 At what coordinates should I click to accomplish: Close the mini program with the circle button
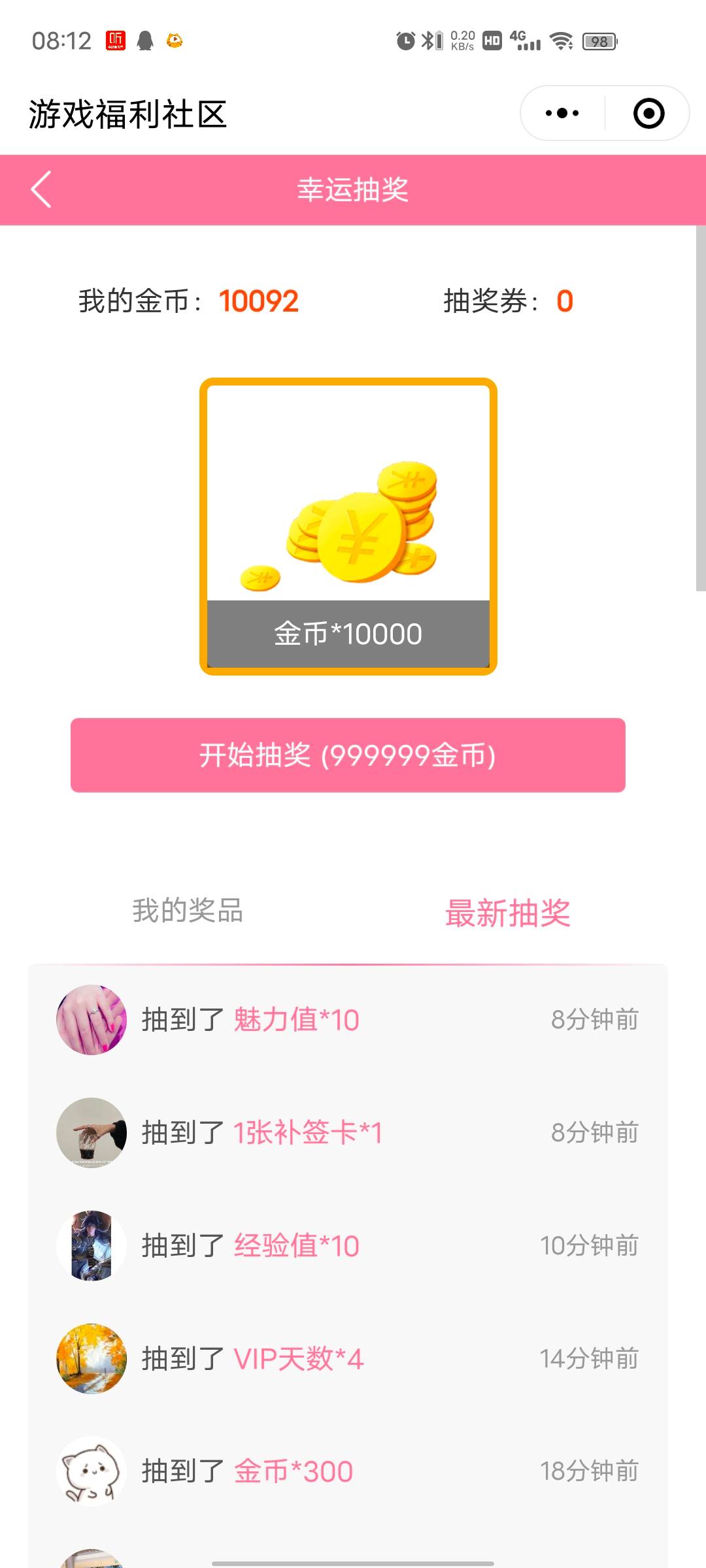coord(648,113)
